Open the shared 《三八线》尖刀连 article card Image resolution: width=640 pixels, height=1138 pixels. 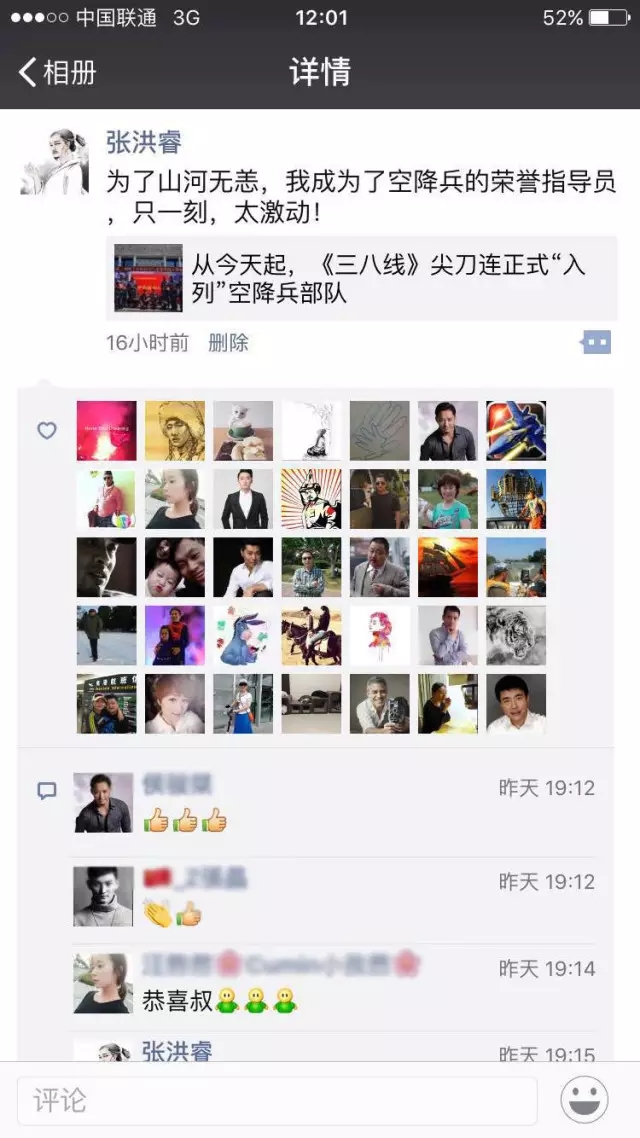click(x=362, y=278)
